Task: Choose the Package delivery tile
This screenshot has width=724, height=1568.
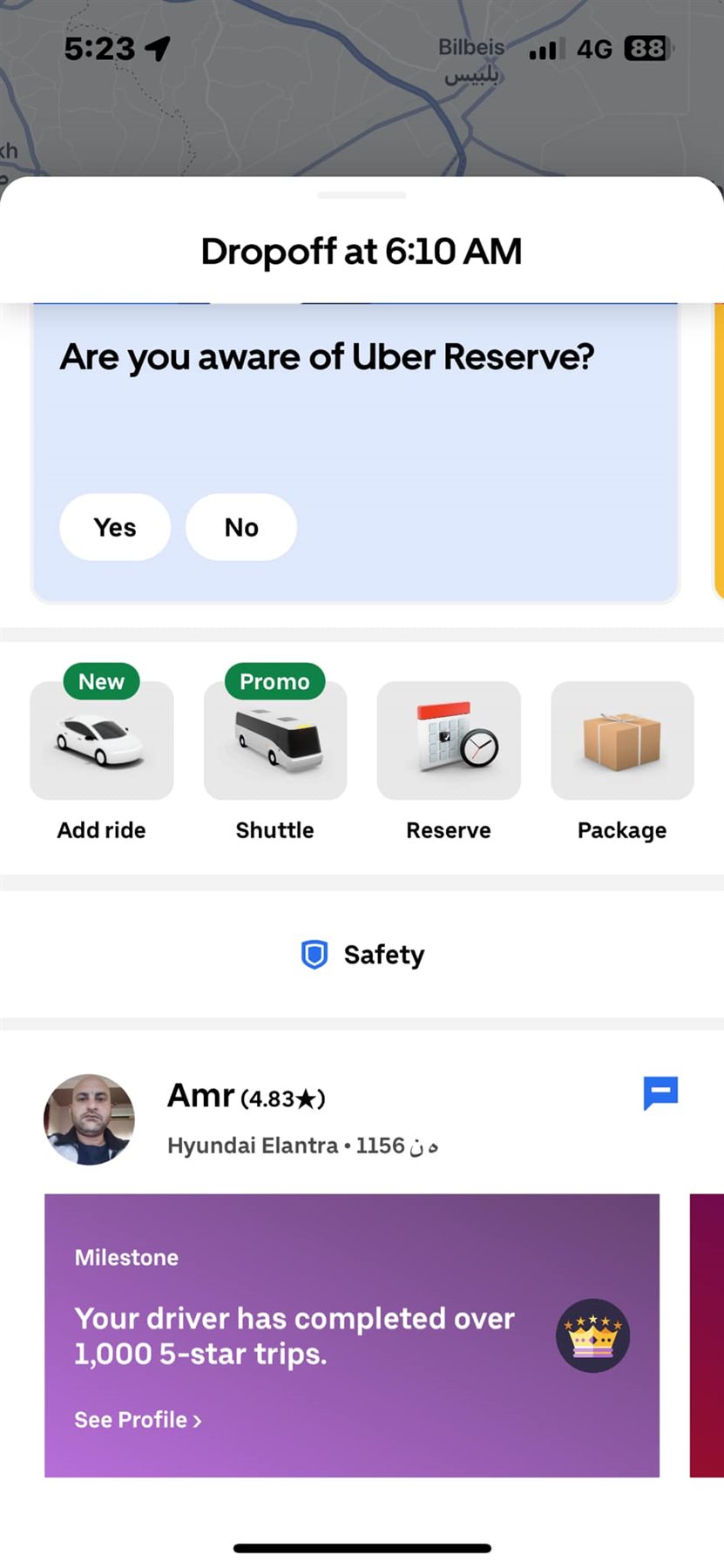Action: pos(622,741)
